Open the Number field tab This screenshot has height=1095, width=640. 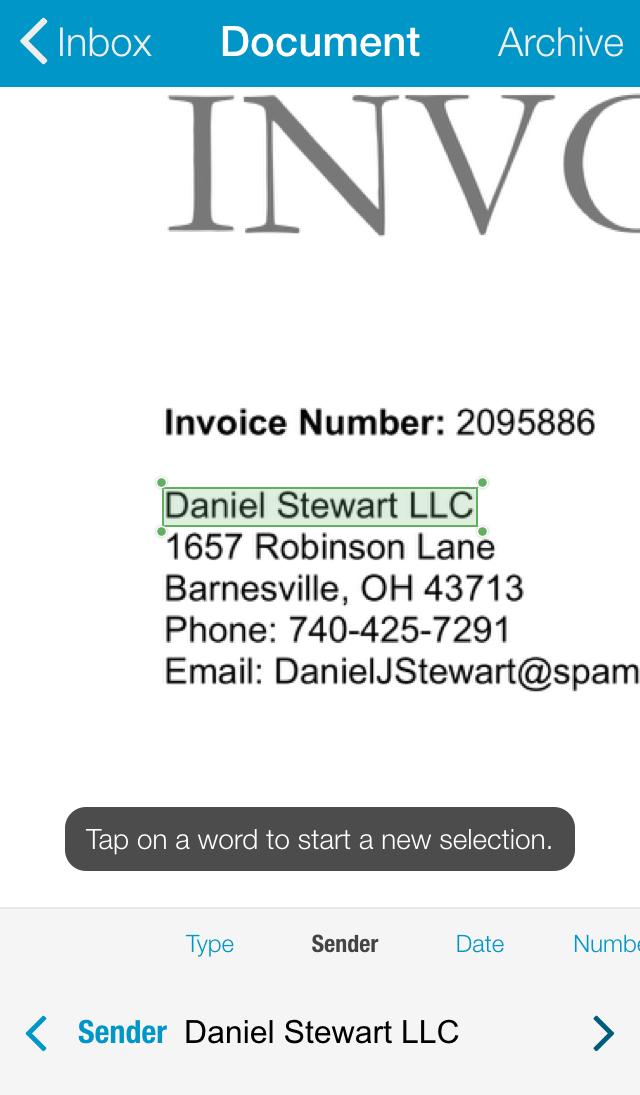click(x=606, y=944)
